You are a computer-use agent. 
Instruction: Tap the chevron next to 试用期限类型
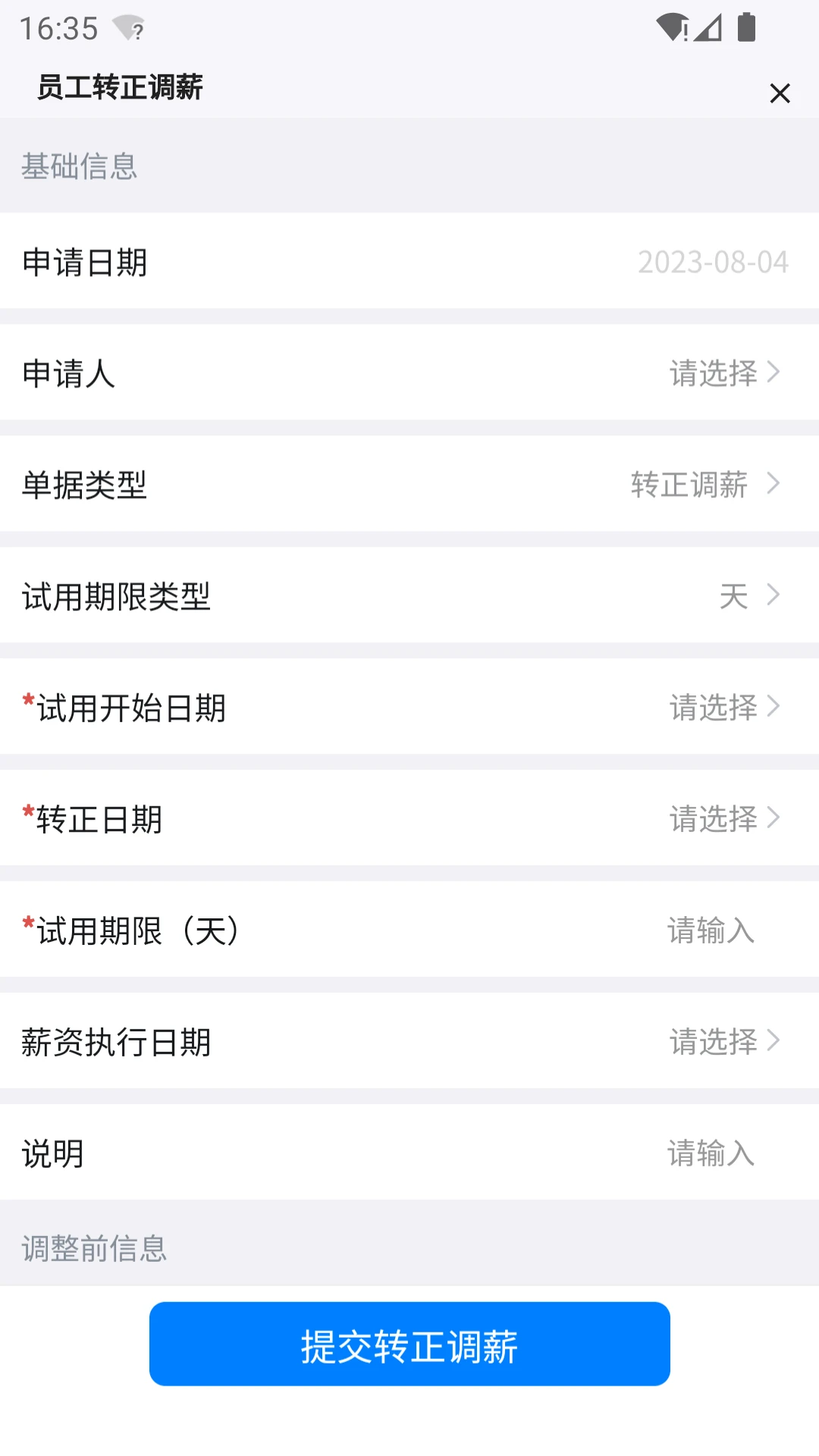point(773,595)
